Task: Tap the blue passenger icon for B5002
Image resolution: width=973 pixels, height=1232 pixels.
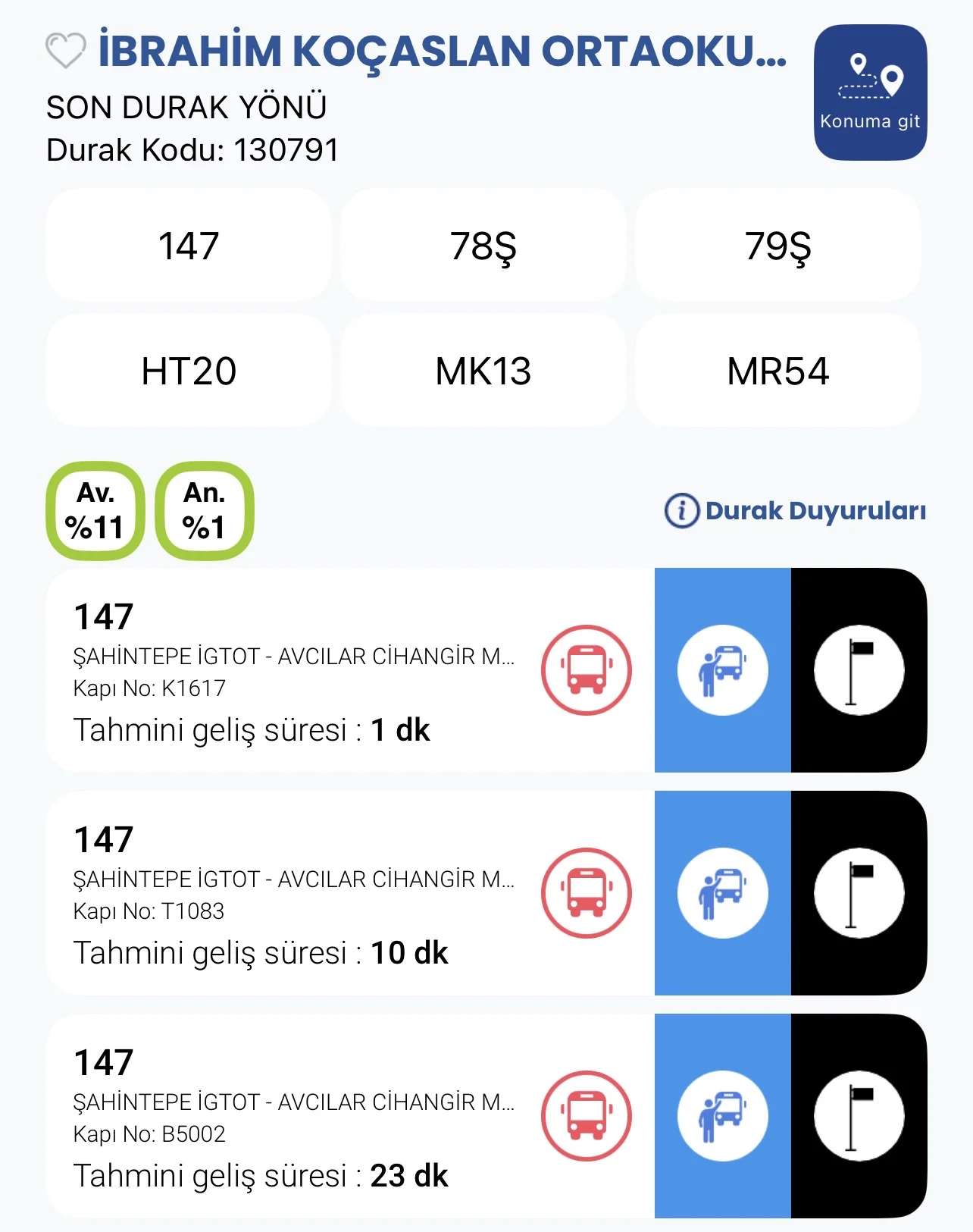Action: [722, 1116]
